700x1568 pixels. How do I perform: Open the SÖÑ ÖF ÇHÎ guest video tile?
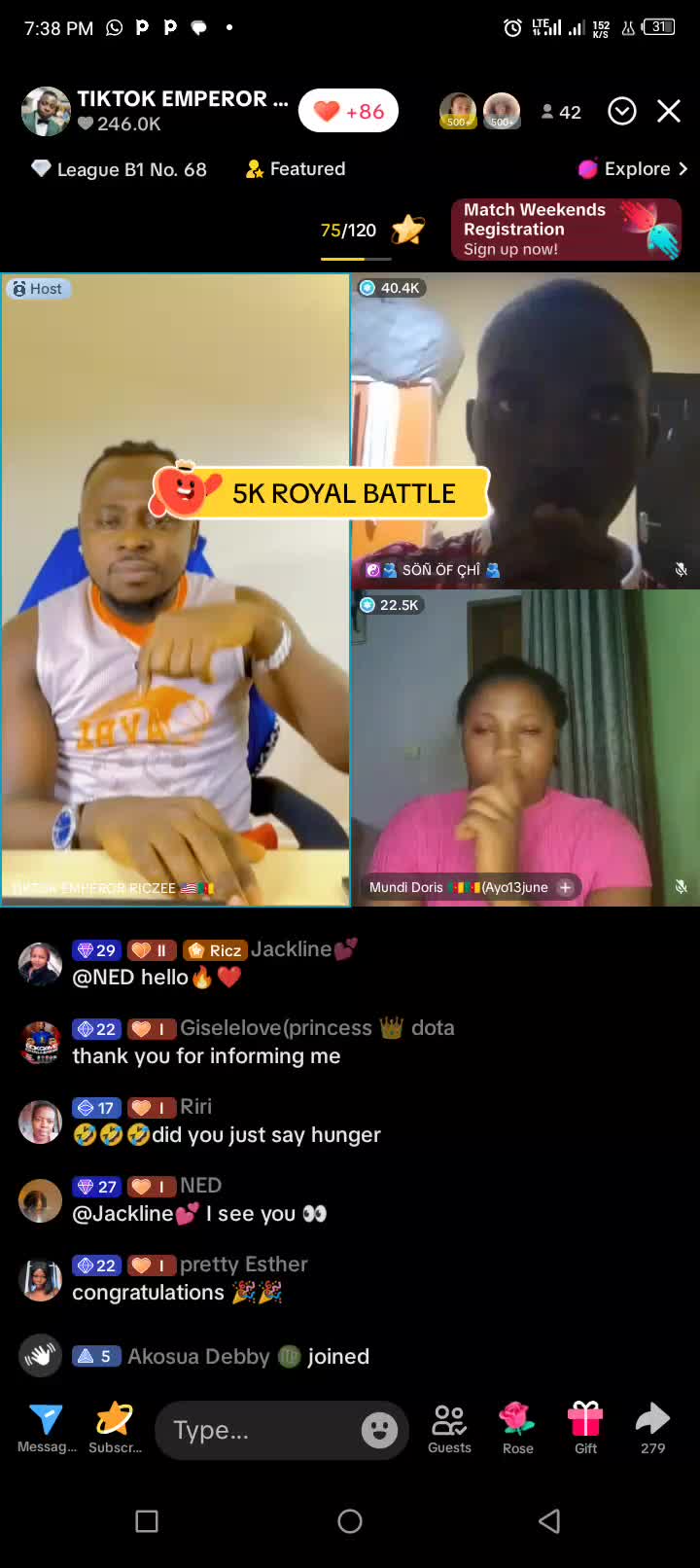tap(525, 431)
